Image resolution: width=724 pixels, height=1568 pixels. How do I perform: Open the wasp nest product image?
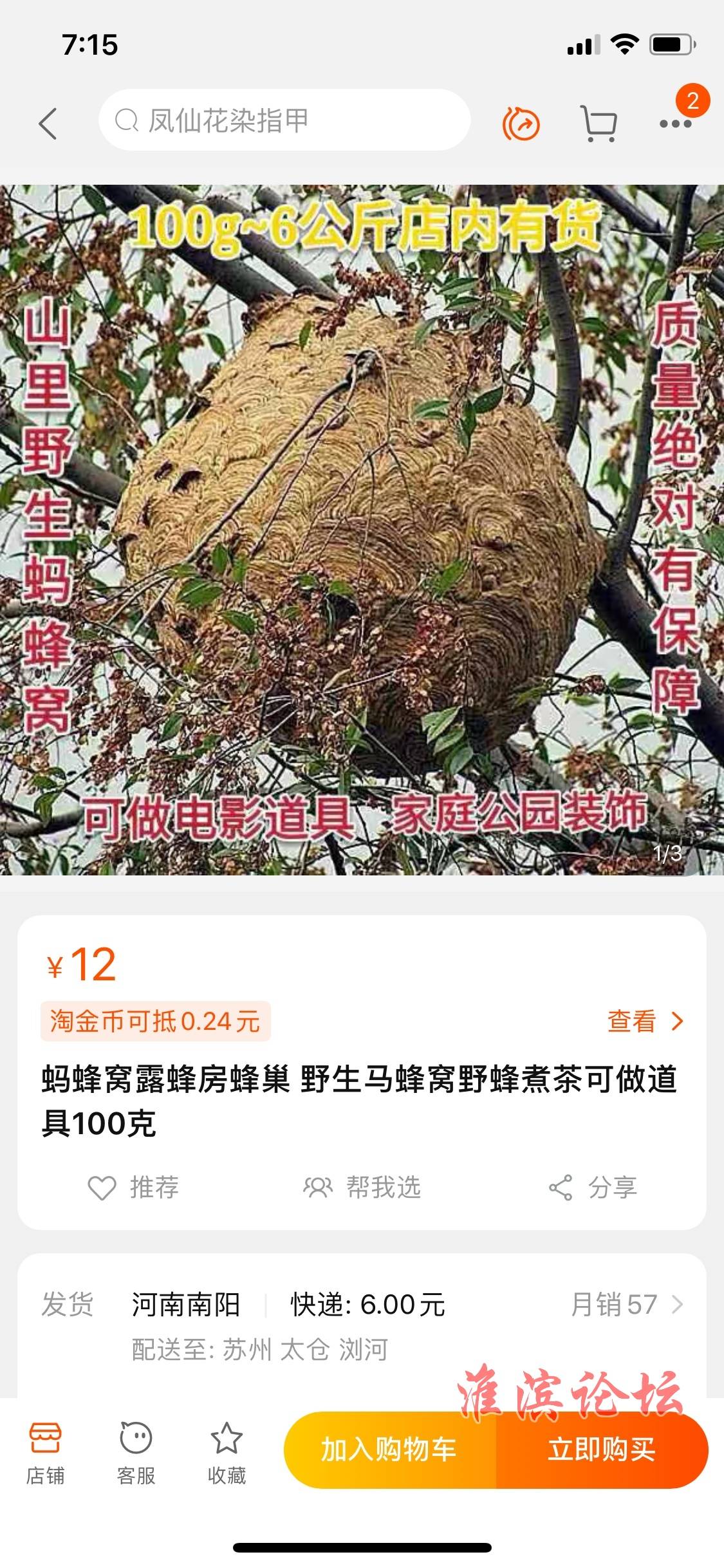(362, 529)
